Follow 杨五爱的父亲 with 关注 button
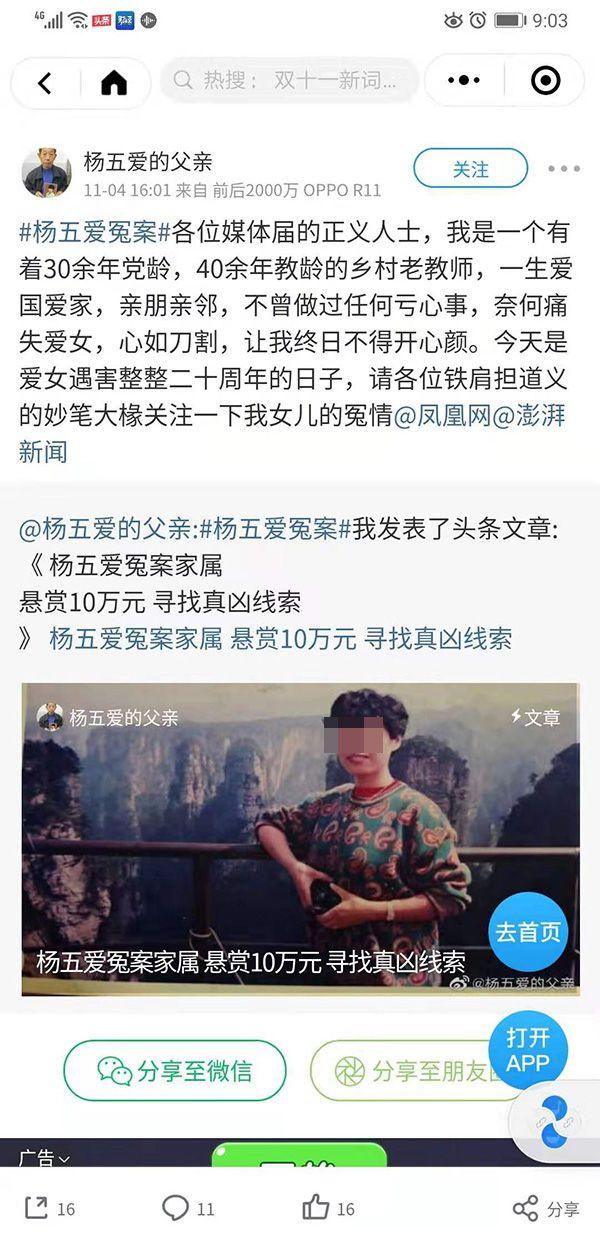This screenshot has width=600, height=1247. 470,169
